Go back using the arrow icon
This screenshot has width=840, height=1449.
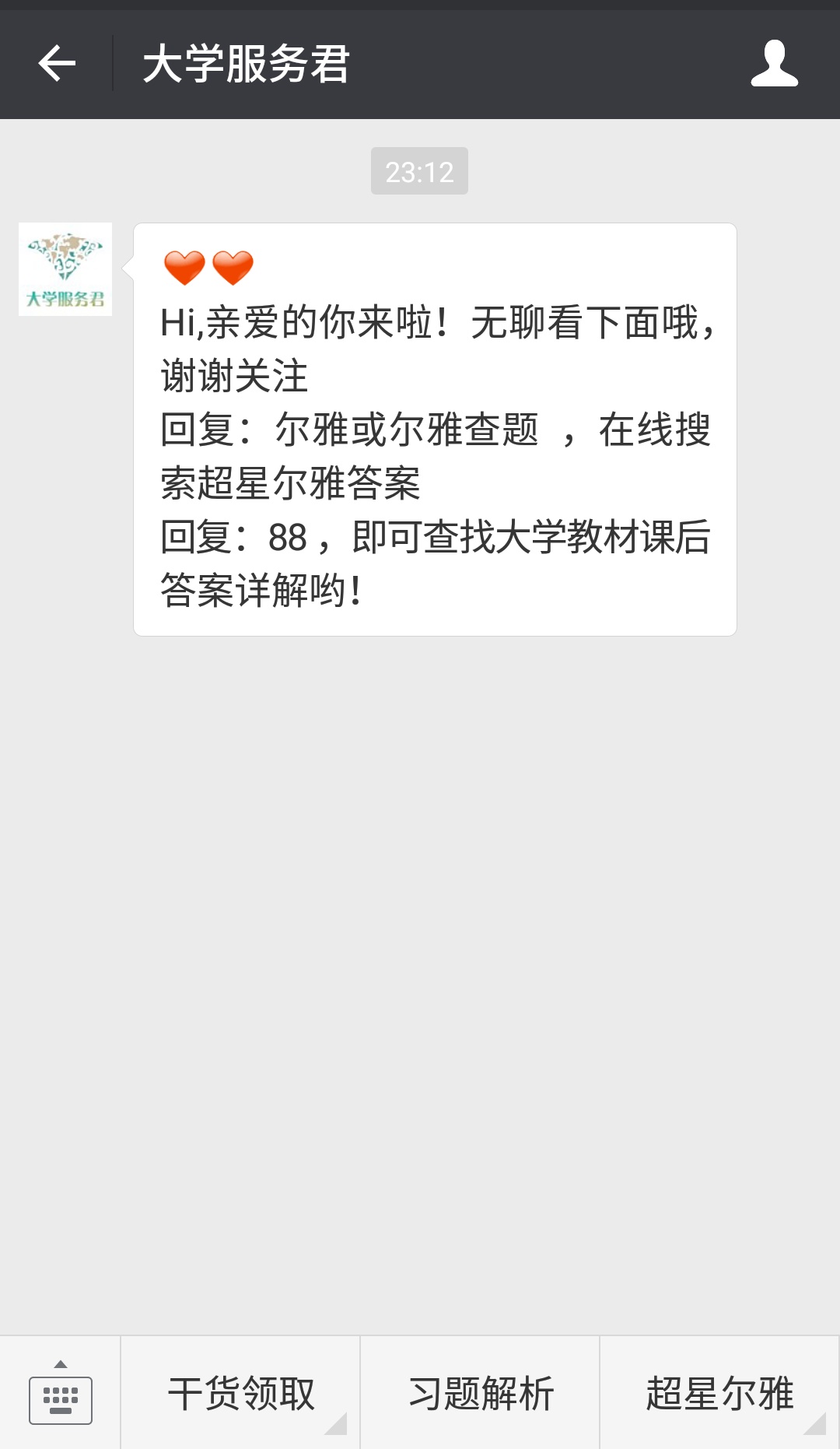pyautogui.click(x=57, y=63)
